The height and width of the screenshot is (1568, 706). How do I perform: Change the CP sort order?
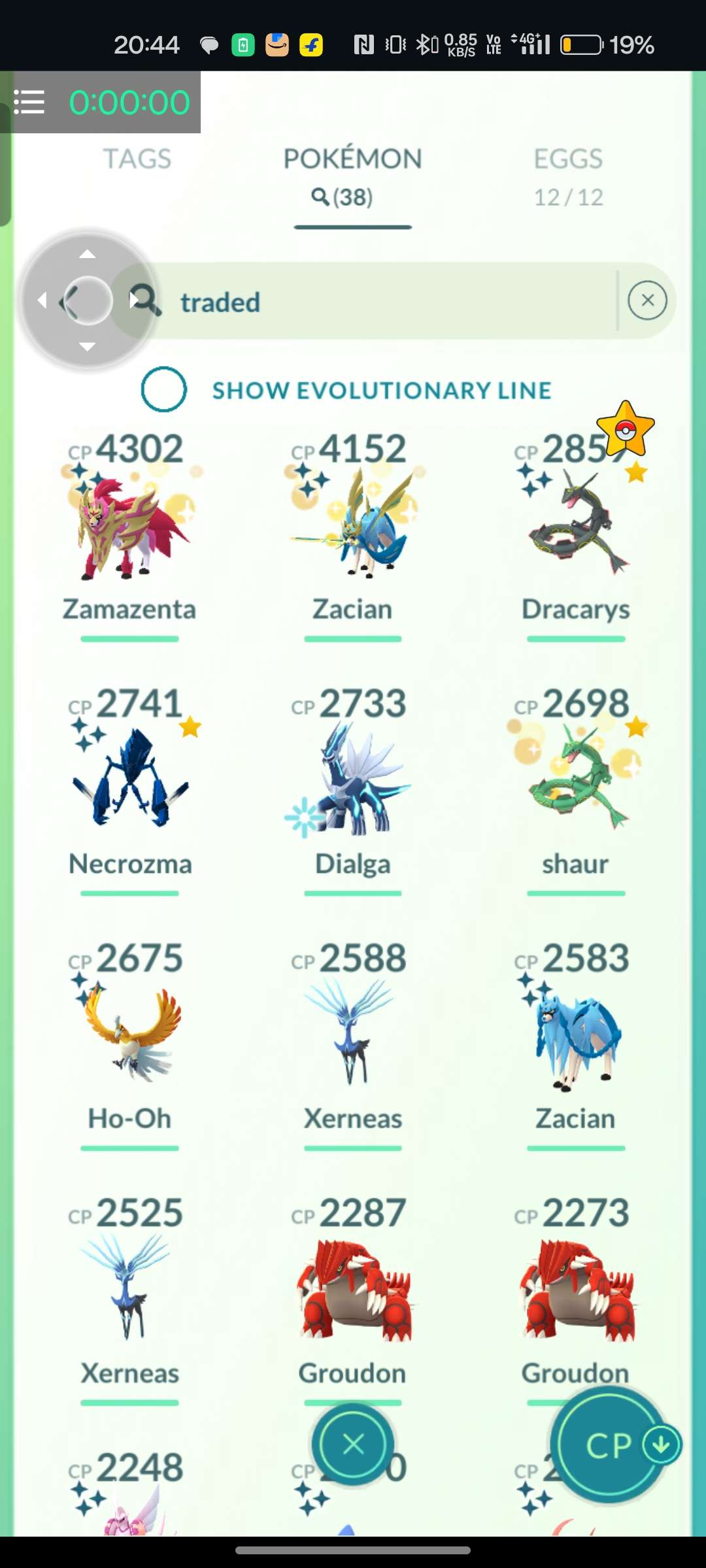point(609,1445)
